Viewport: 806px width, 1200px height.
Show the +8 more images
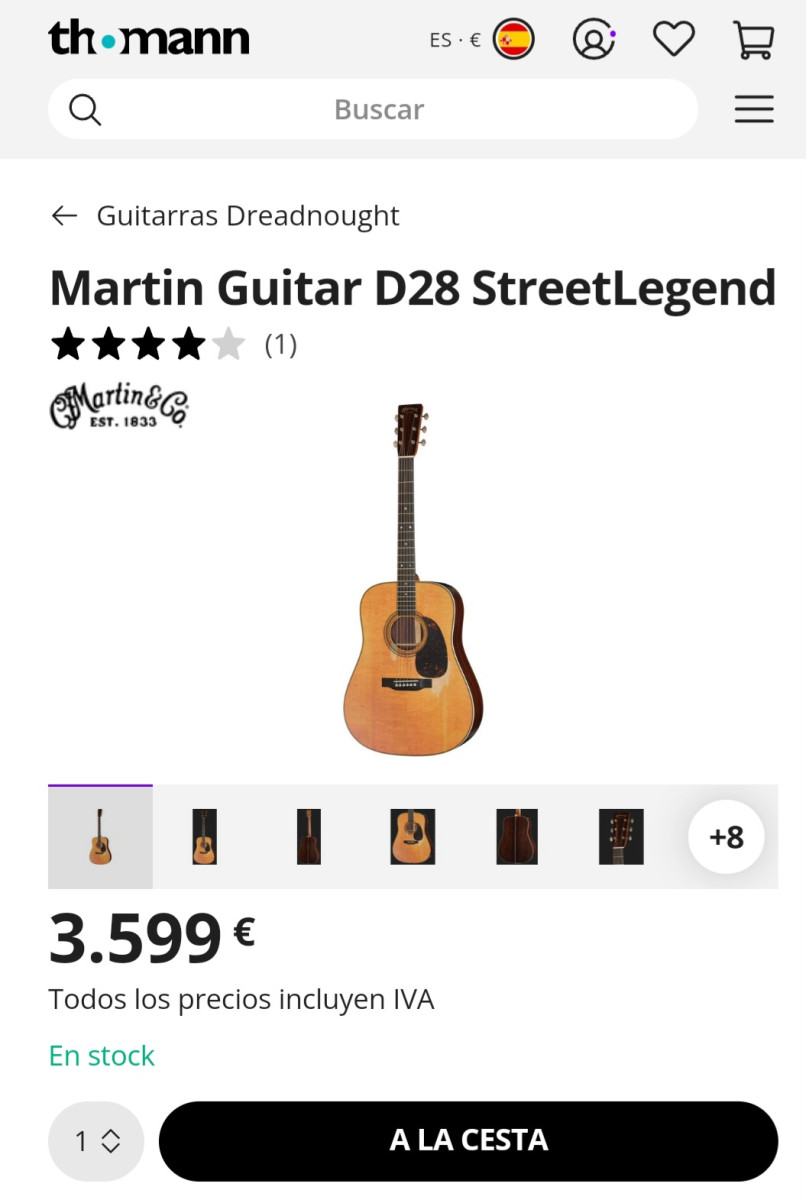(x=726, y=837)
